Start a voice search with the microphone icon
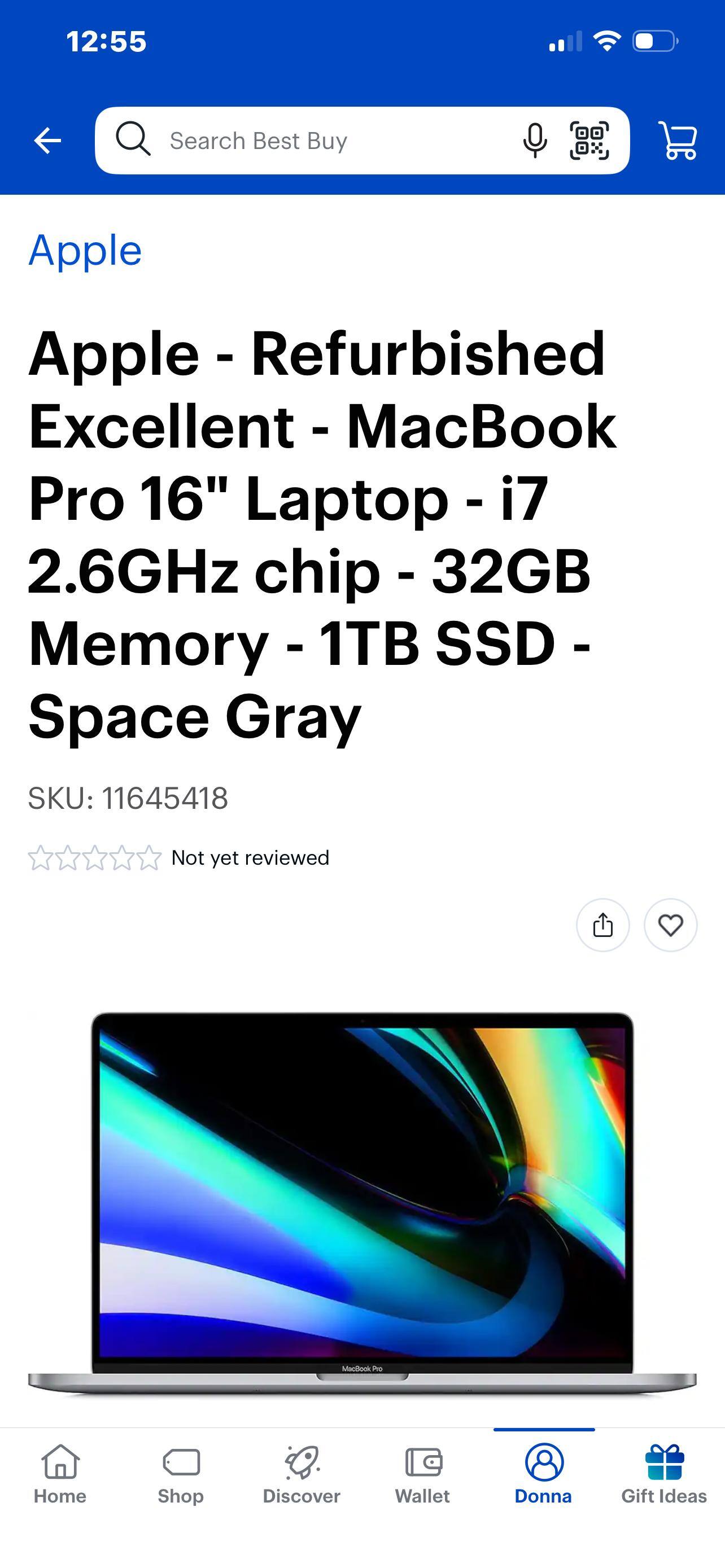Screen dimensions: 725x1568 coord(536,140)
